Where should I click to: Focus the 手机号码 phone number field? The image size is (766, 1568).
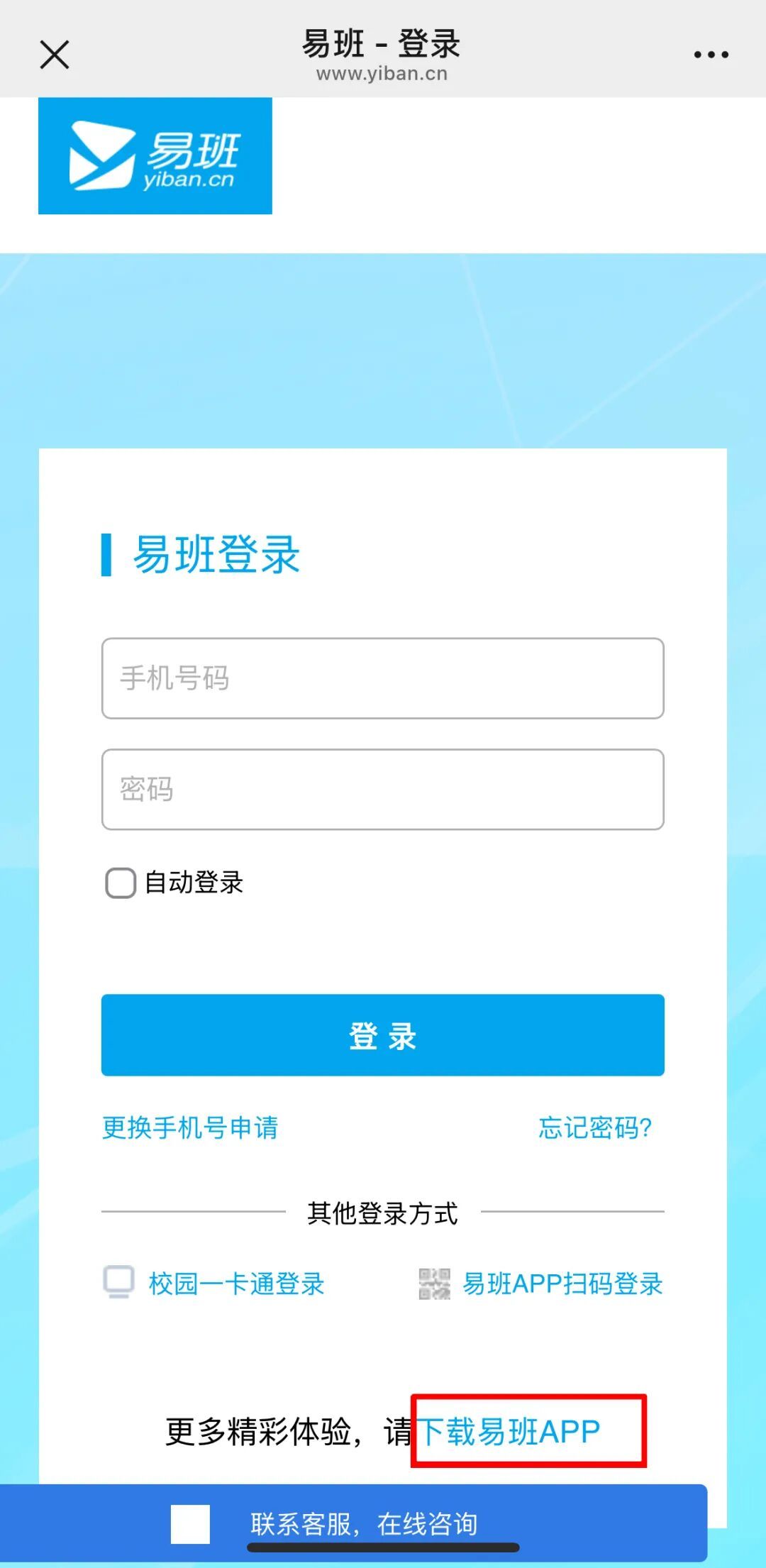tap(383, 678)
